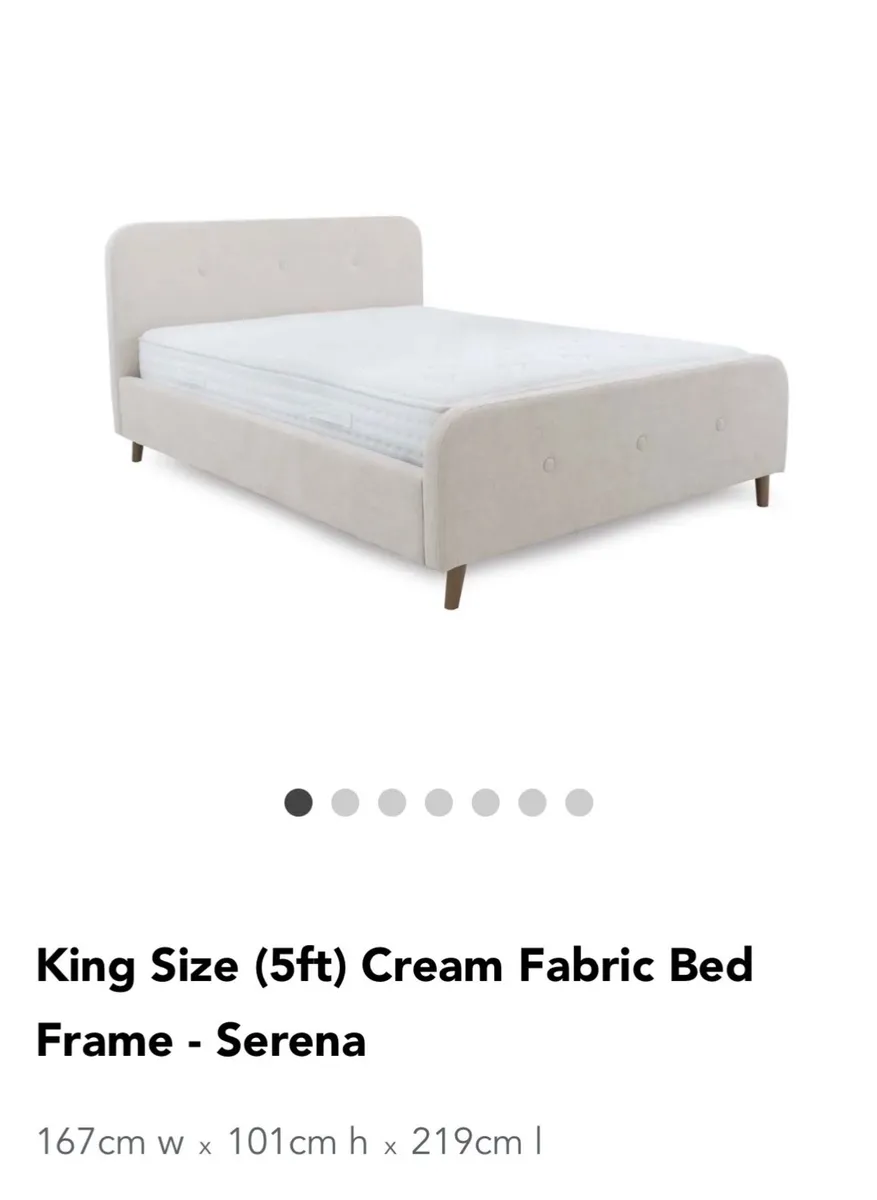Show the last gallery image using its dot
This screenshot has width=877, height=1200.
click(579, 802)
